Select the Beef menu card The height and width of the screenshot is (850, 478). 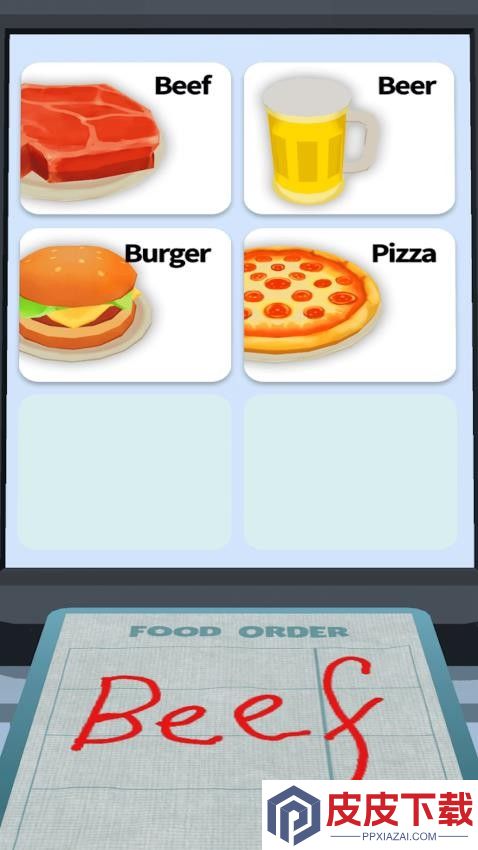[126, 138]
